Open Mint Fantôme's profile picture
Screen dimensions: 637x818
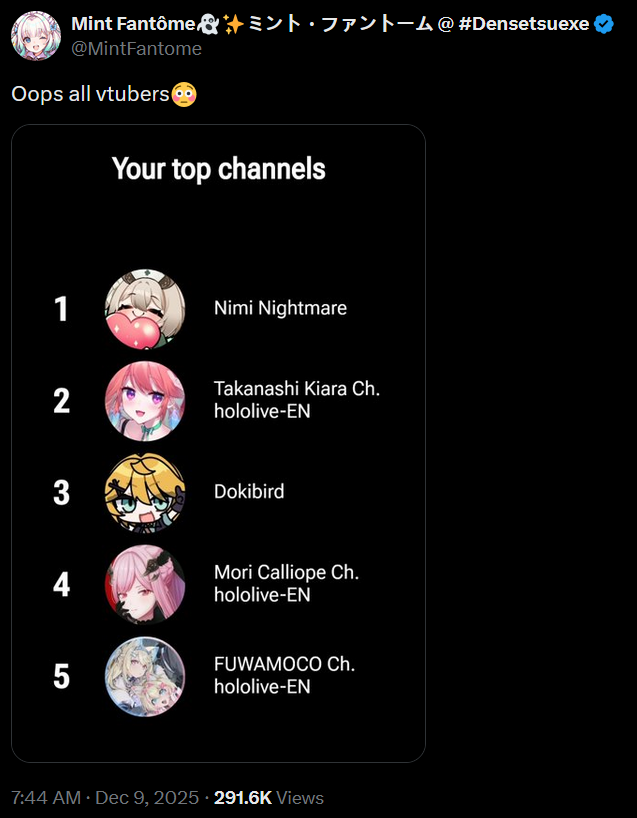pyautogui.click(x=36, y=36)
